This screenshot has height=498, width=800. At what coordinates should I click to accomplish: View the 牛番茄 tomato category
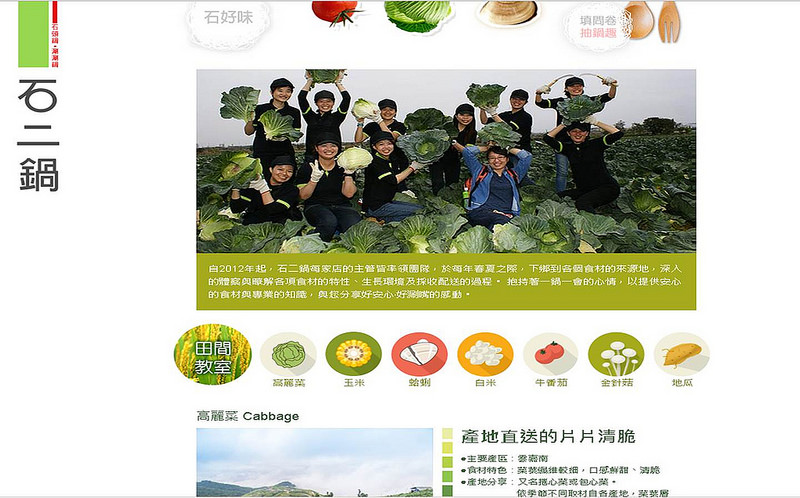550,358
